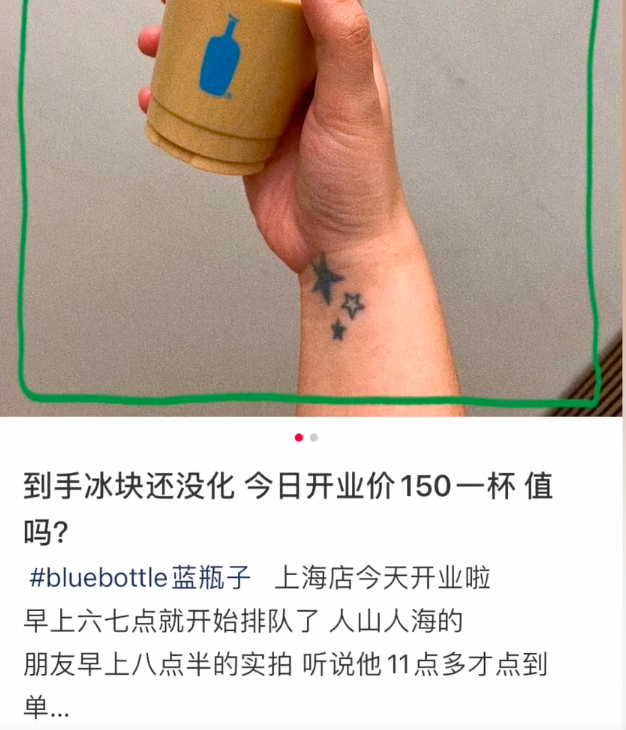
Task: Open the #bluebottle蓝瓶子 hashtag link
Action: click(x=141, y=578)
